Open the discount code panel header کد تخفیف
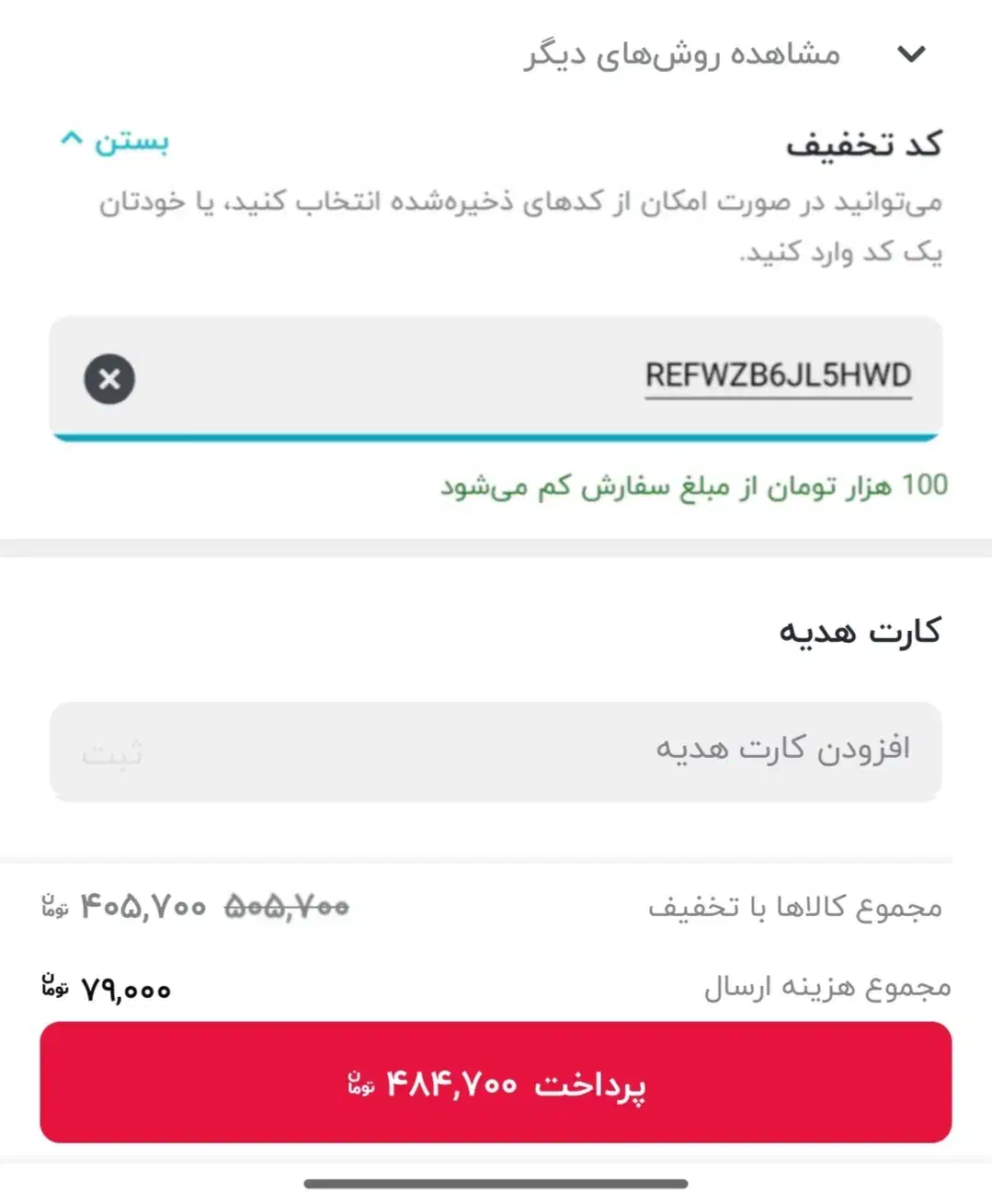Viewport: 992px width, 1204px height. coord(864,143)
